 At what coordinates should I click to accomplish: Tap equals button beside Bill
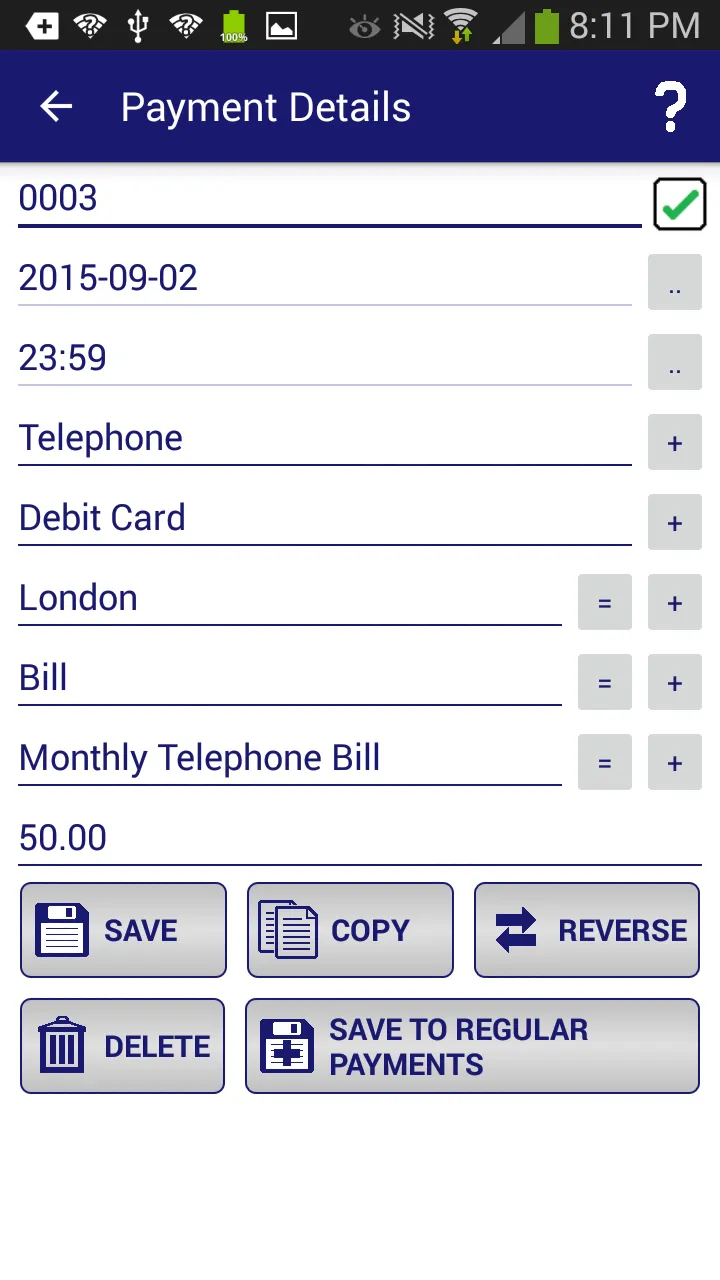pyautogui.click(x=604, y=682)
